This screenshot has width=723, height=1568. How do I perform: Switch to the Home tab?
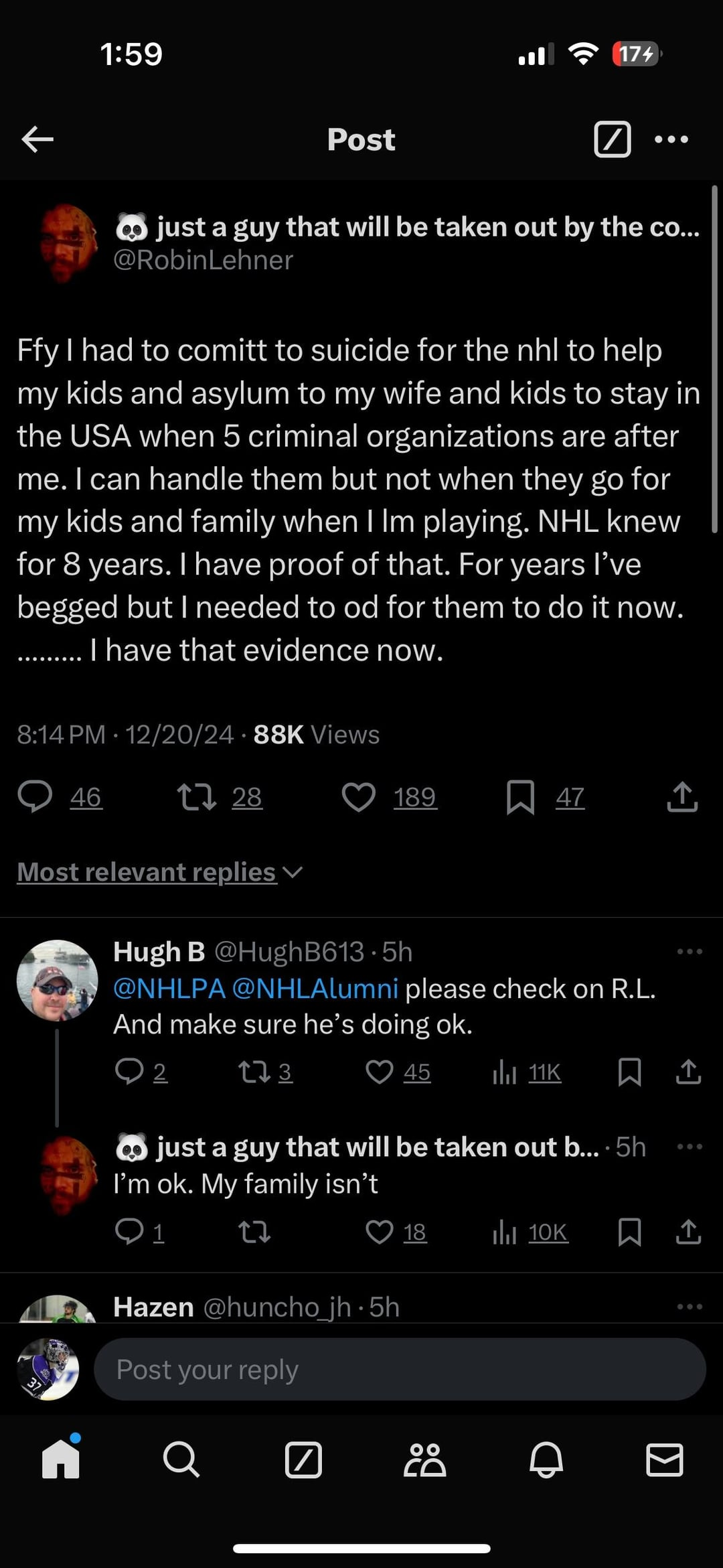[x=61, y=1459]
